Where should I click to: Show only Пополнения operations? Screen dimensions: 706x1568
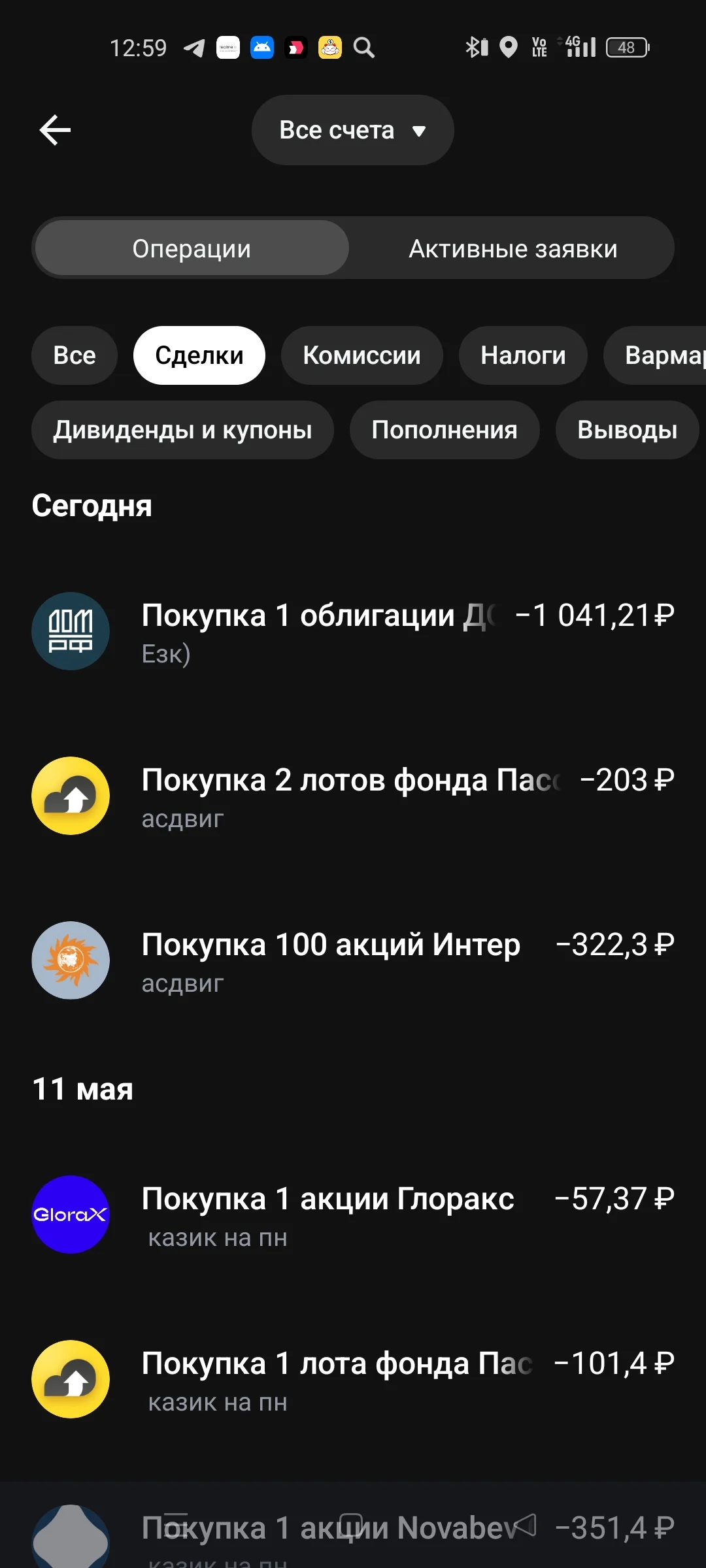pos(445,430)
